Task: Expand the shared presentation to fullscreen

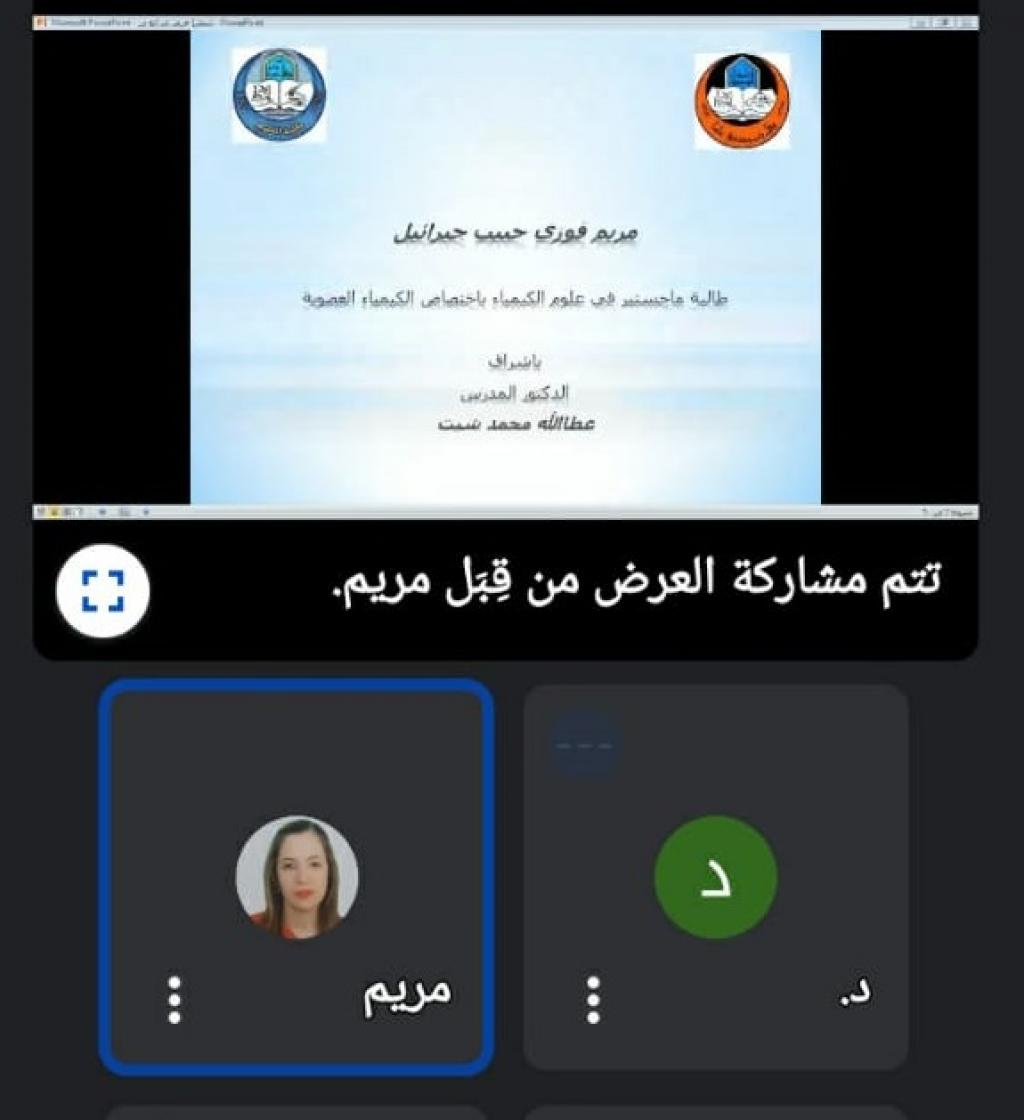Action: (x=102, y=591)
